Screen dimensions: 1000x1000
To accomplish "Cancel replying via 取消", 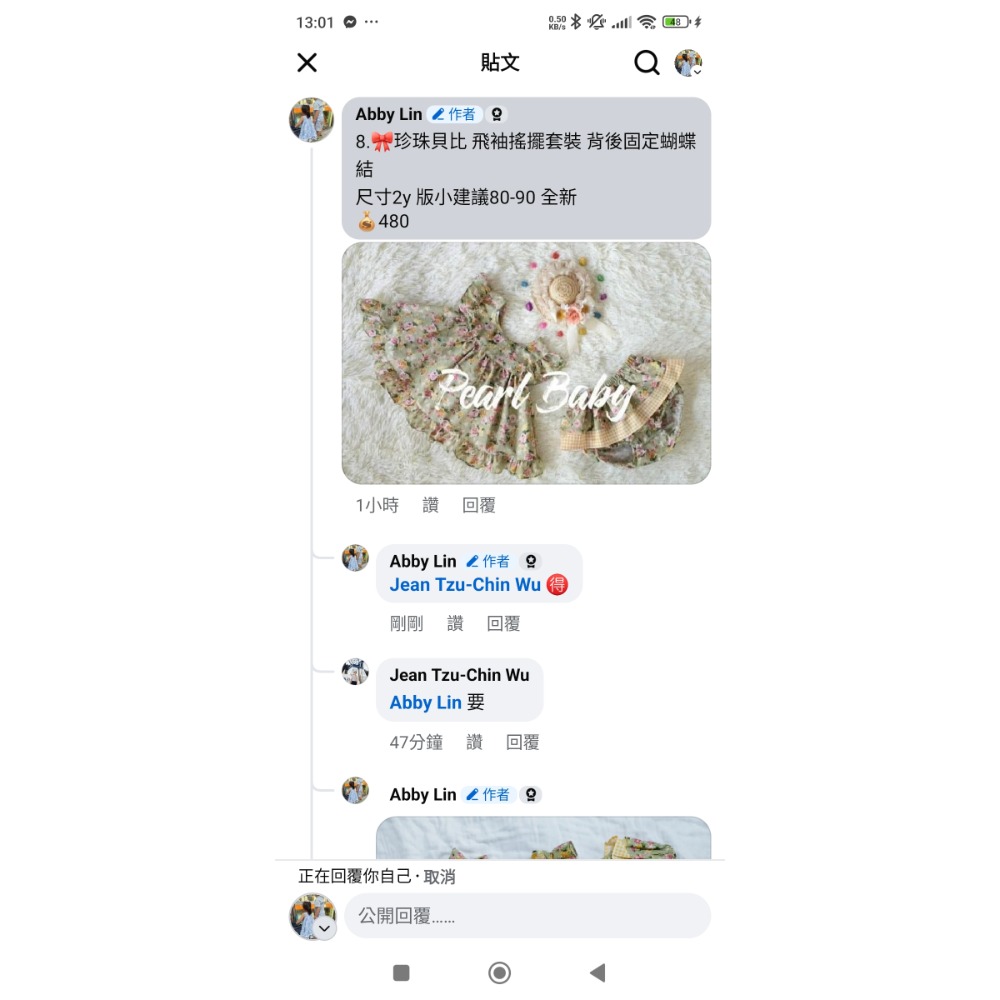I will [440, 877].
